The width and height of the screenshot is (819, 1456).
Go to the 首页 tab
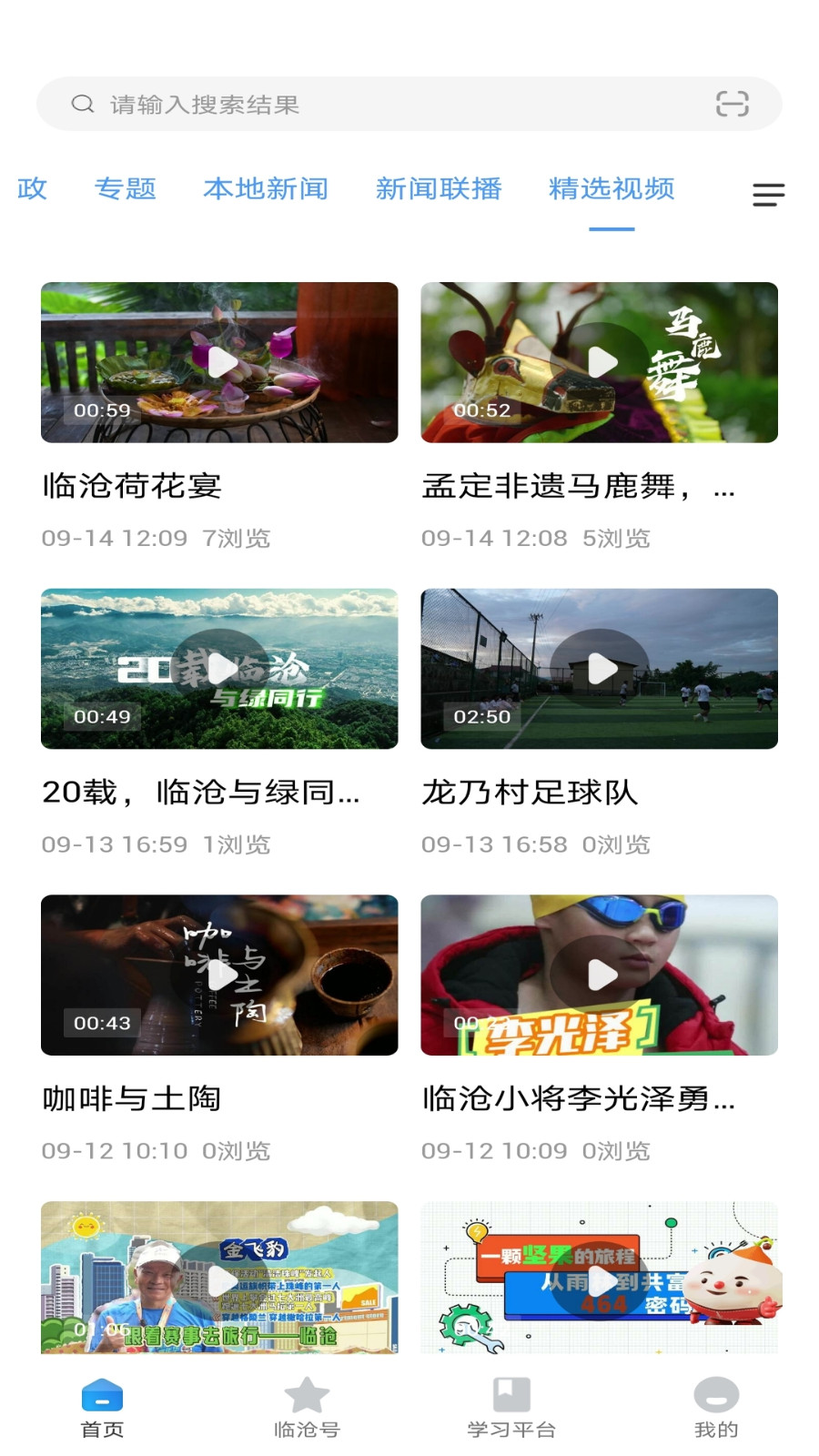[102, 1407]
